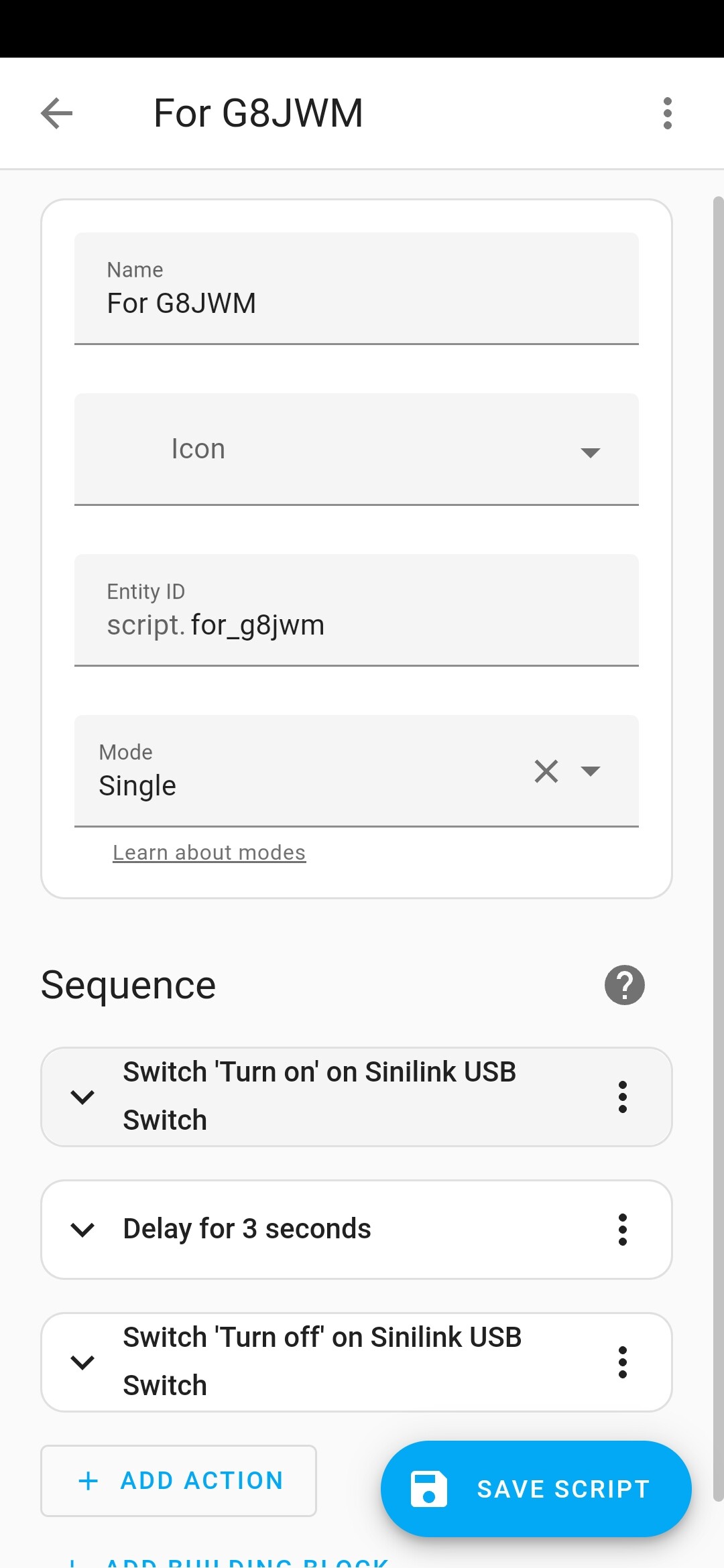Viewport: 724px width, 1568px height.
Task: Expand the 'Turn on' Sinilink USB Switch action
Action: click(x=82, y=1096)
